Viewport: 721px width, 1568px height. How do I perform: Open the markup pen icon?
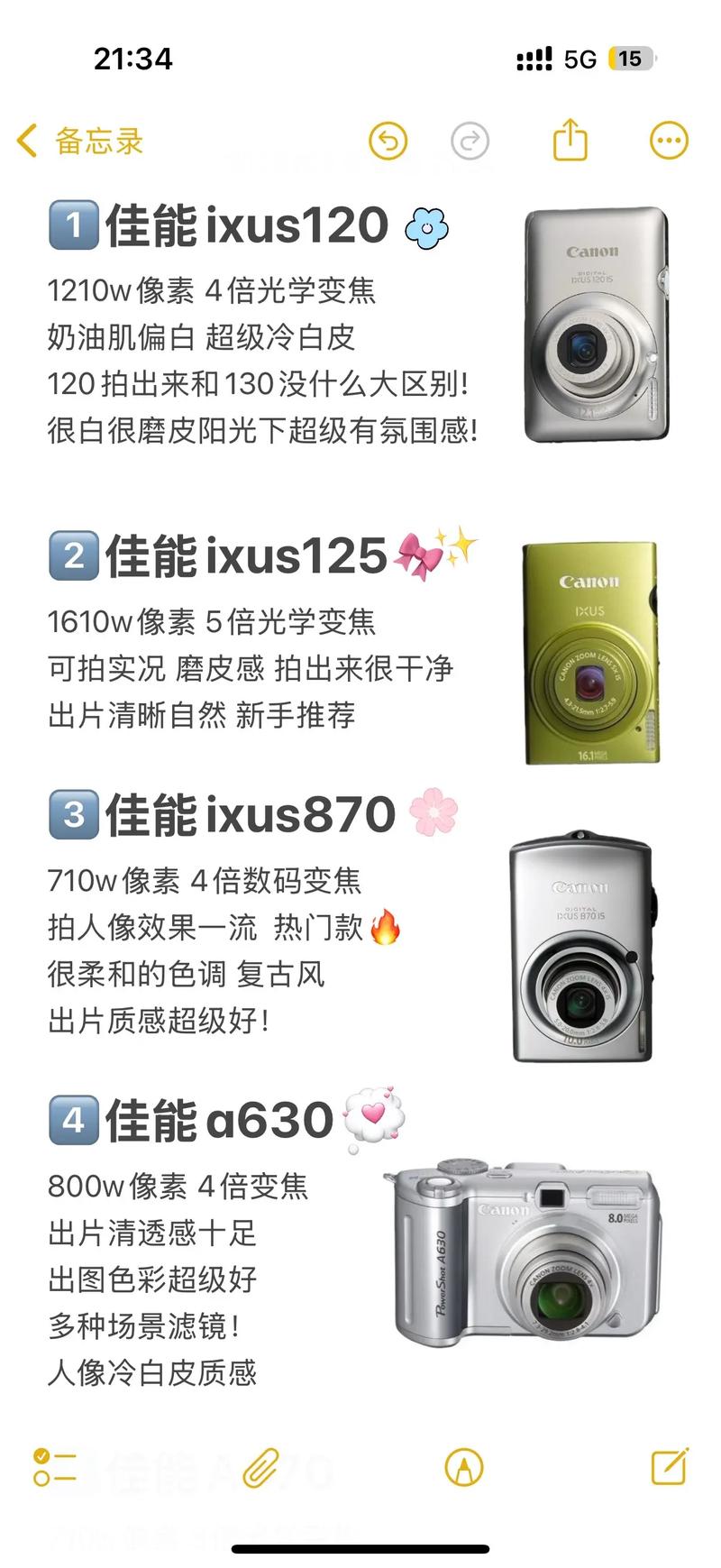point(462,1467)
